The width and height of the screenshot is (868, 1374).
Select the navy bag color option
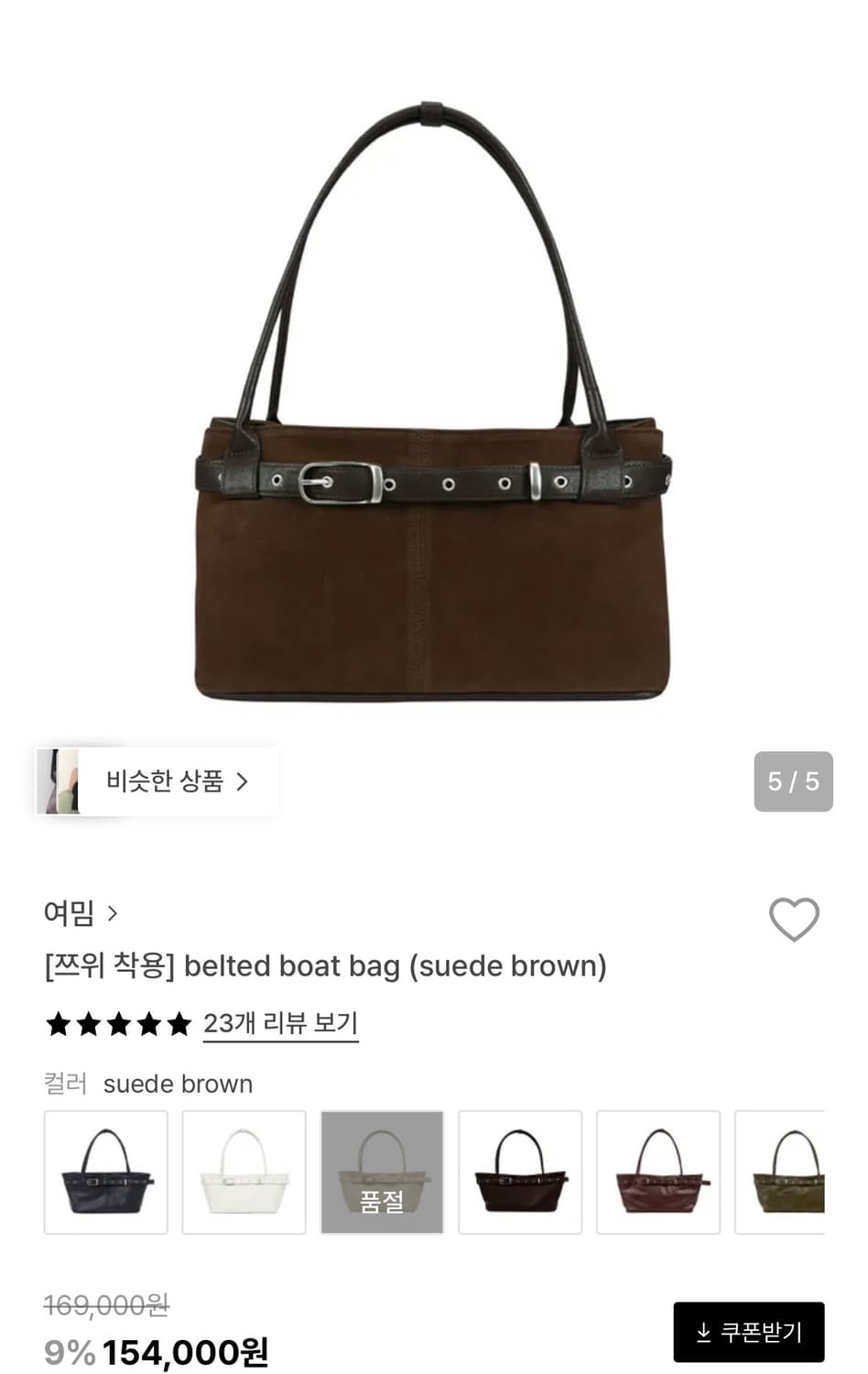click(x=105, y=1172)
